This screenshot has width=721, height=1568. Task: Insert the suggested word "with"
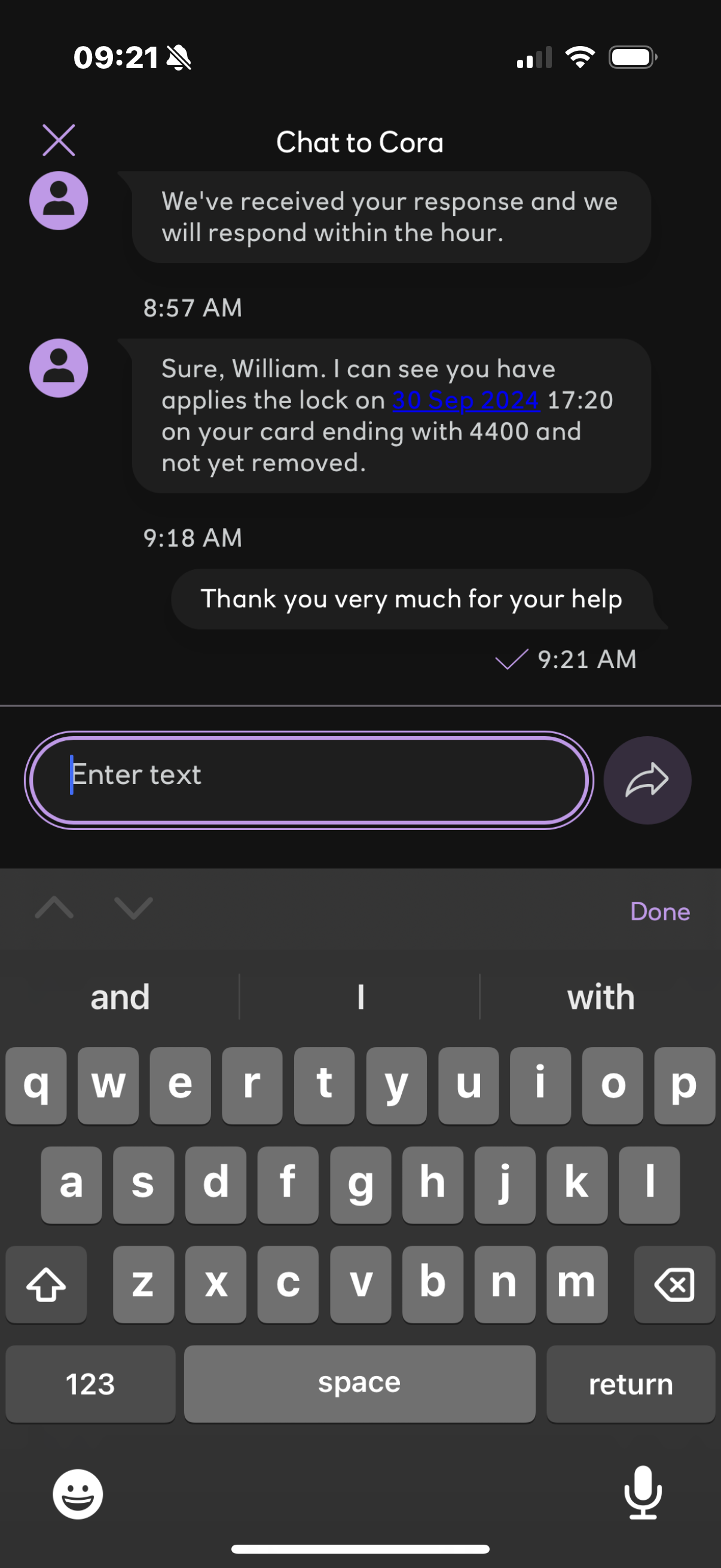coord(600,997)
